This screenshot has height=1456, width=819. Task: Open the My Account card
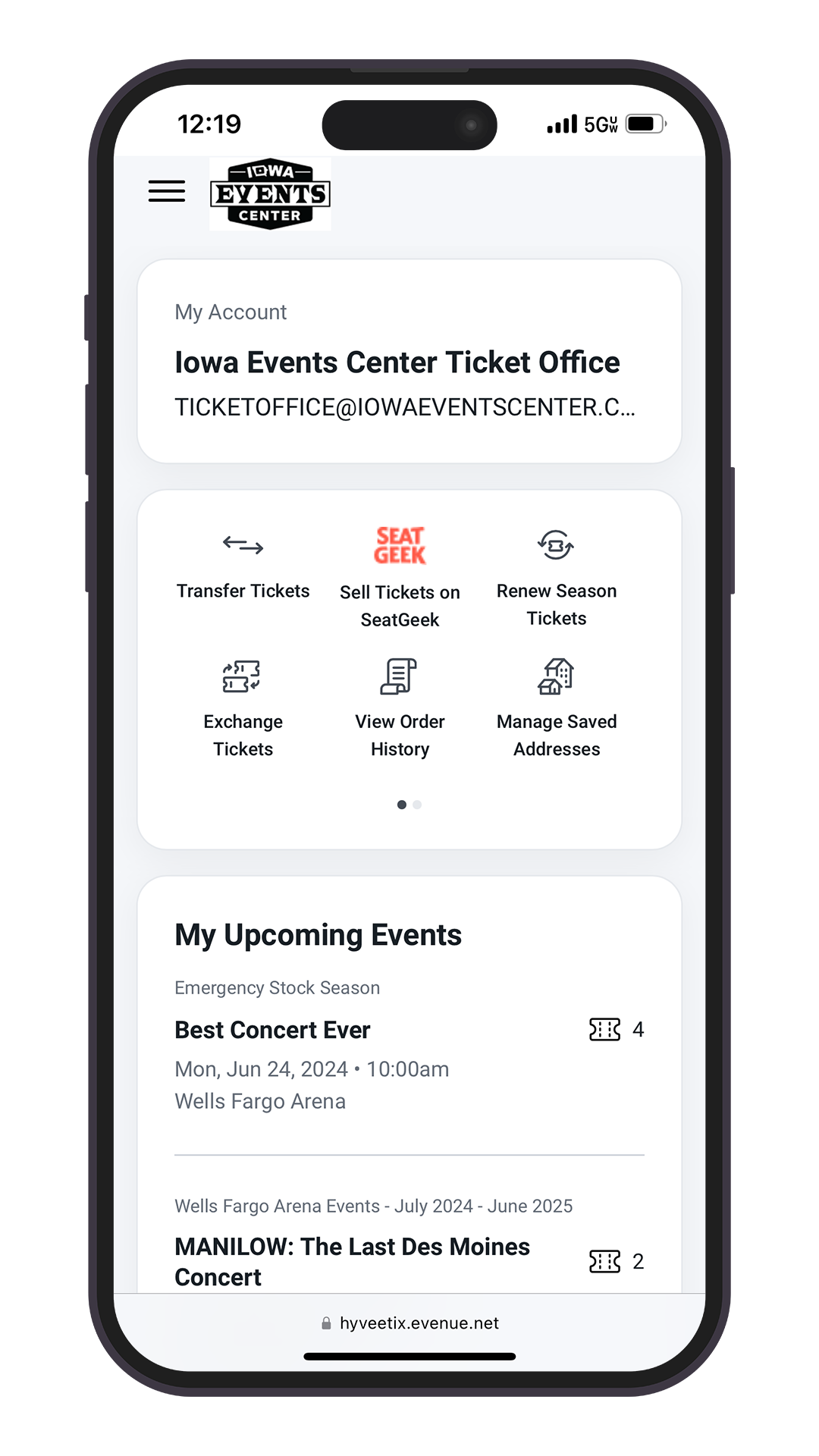(409, 362)
